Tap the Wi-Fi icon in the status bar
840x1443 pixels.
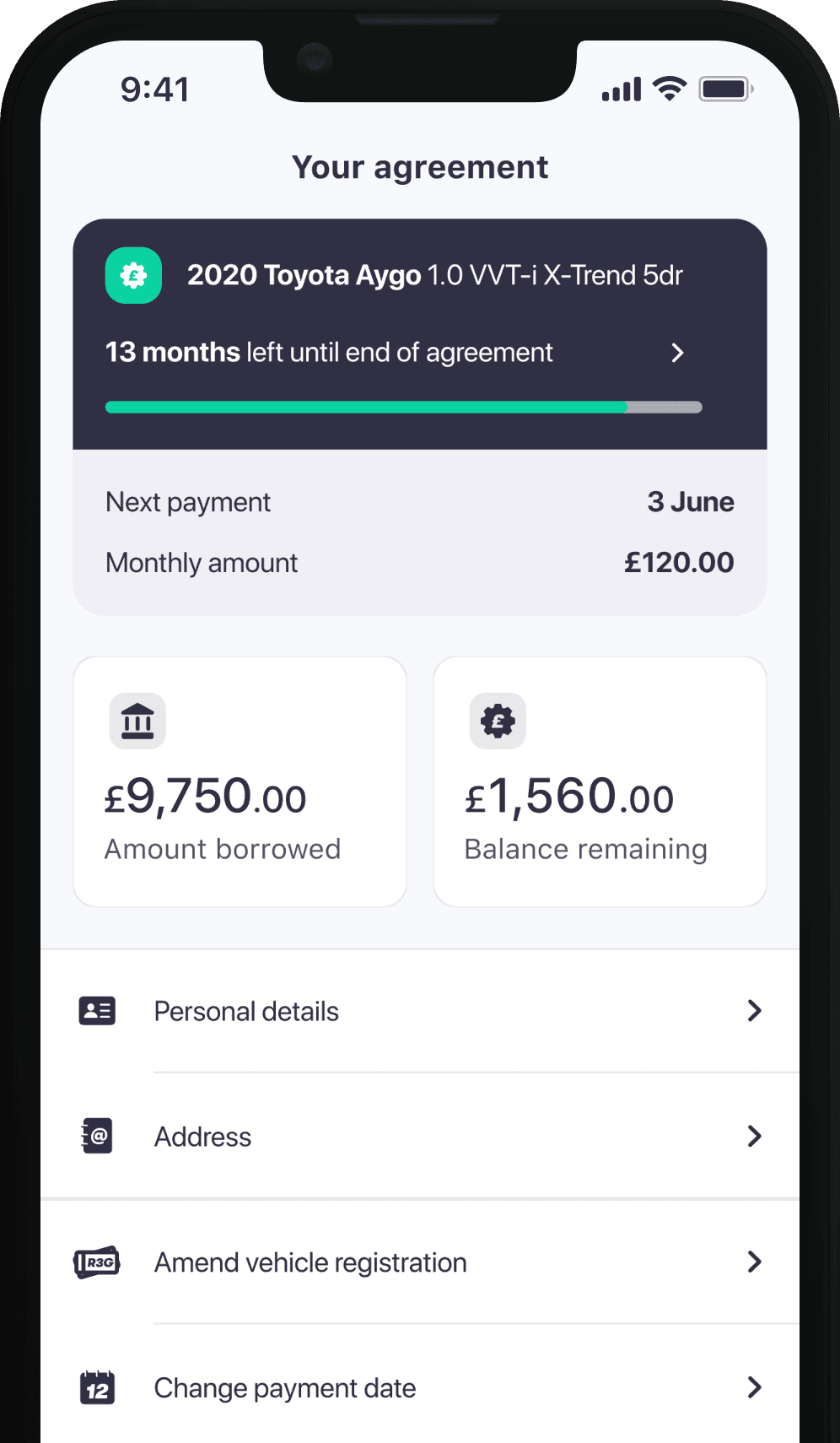[x=669, y=88]
